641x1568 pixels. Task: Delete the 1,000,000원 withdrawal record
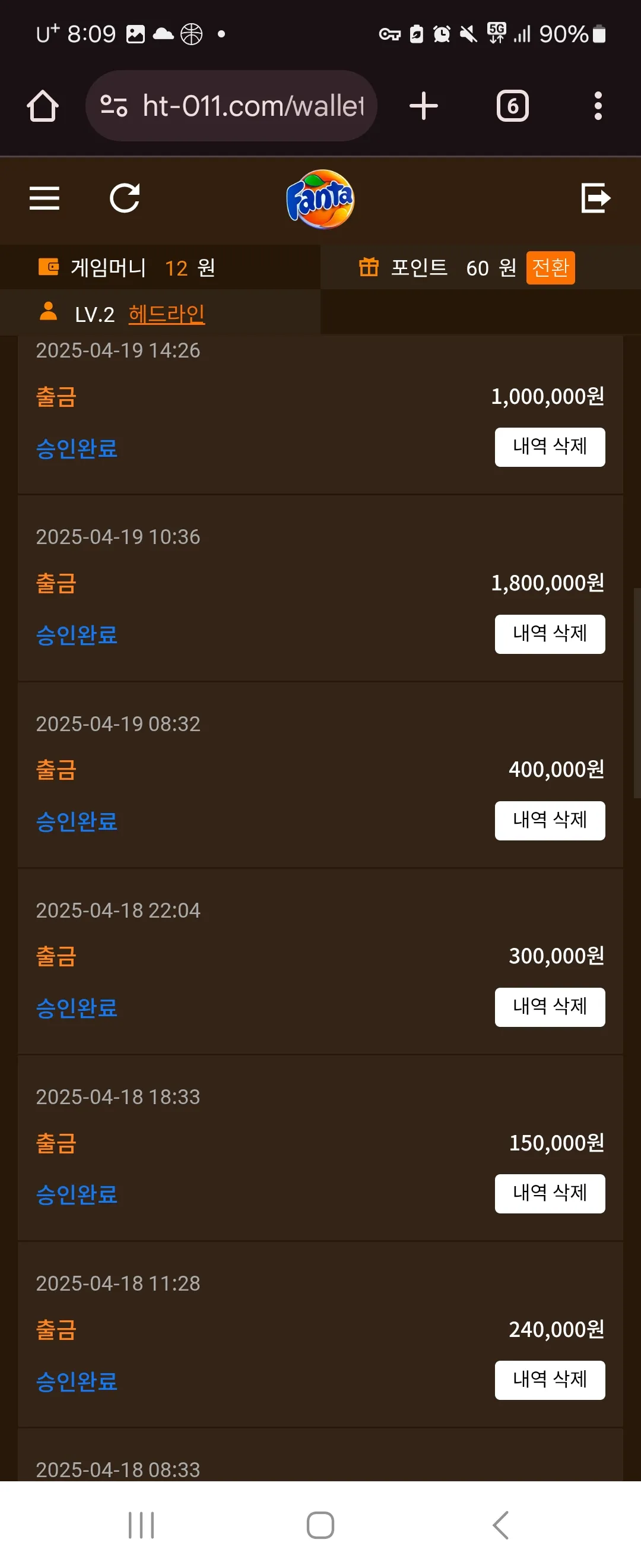pos(550,447)
